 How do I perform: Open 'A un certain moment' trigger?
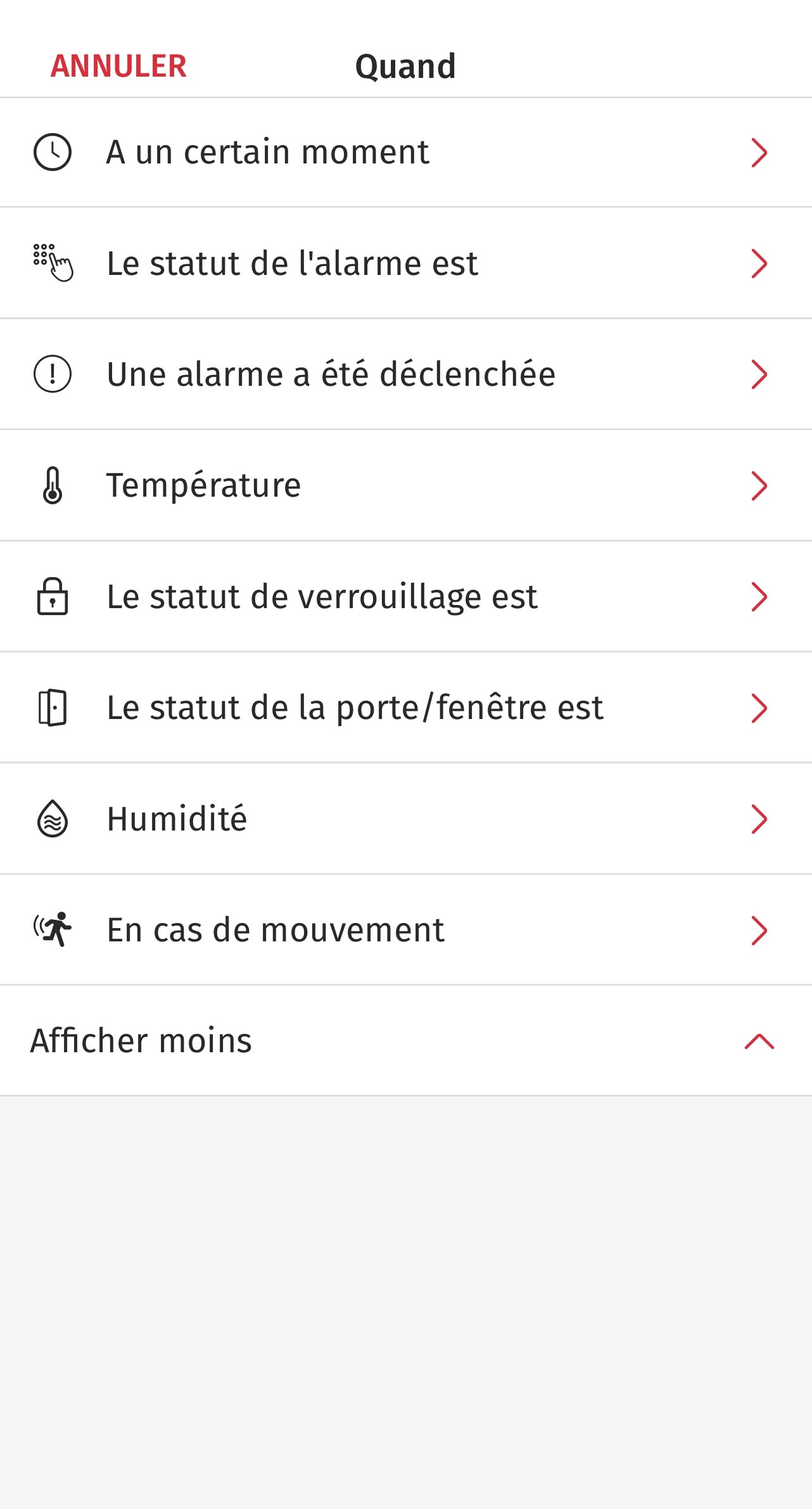coord(405,153)
